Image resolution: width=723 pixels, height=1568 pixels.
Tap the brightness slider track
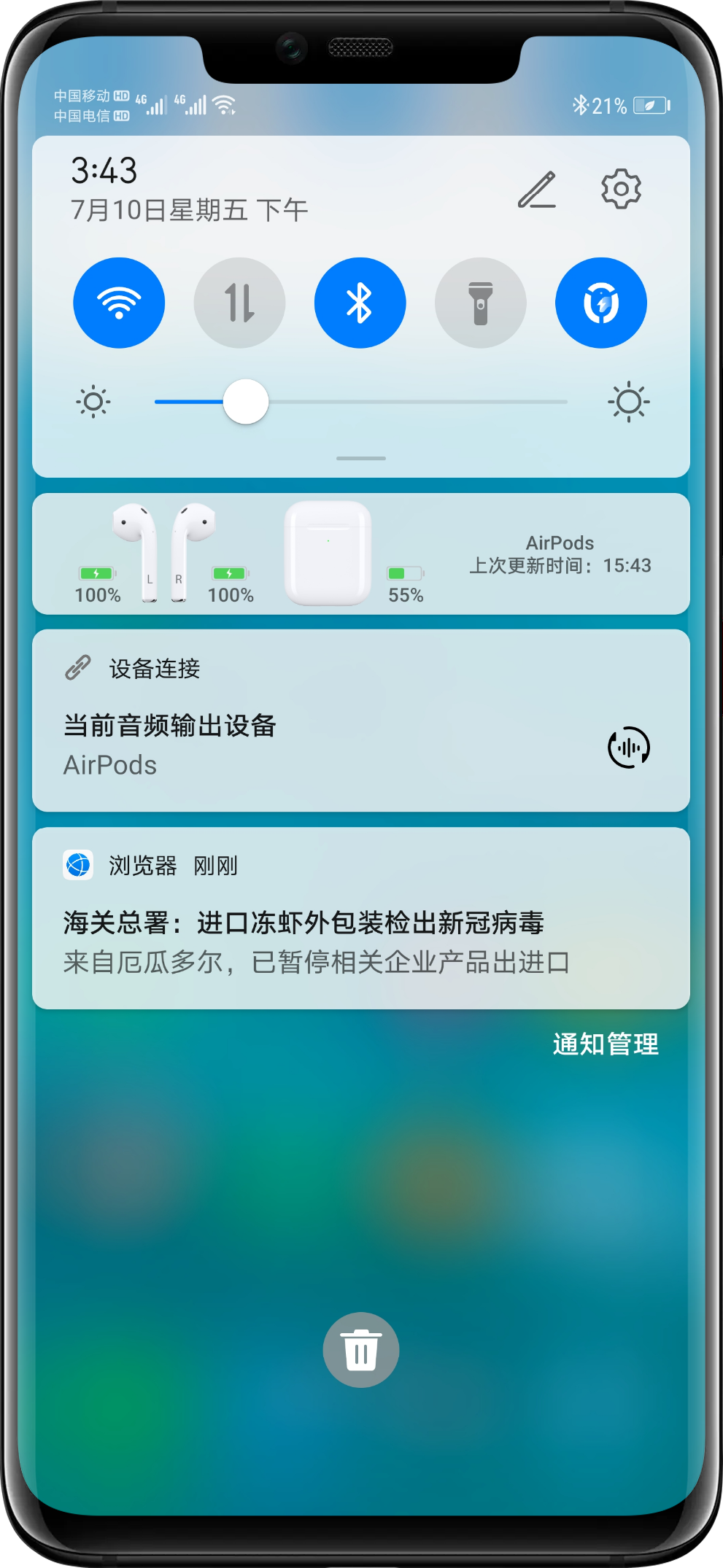click(x=361, y=402)
